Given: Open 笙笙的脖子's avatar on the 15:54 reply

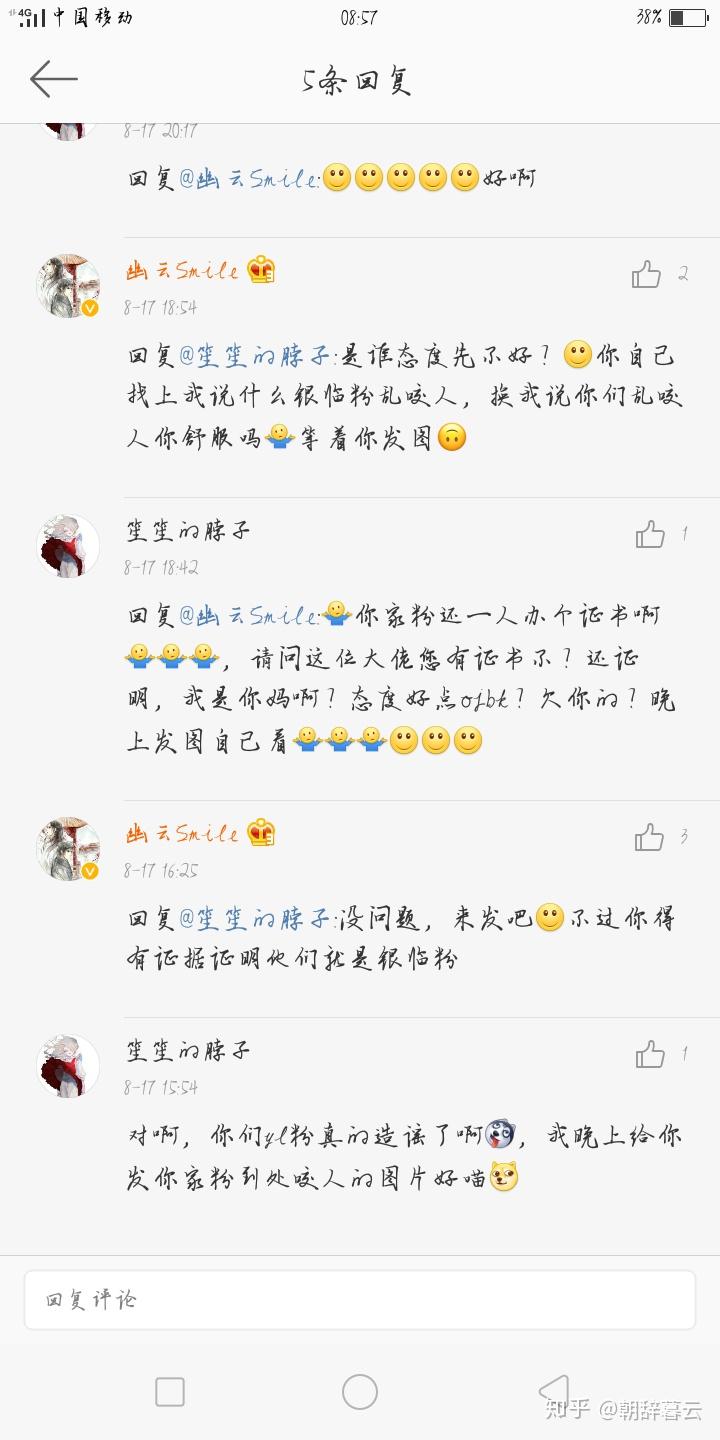Looking at the screenshot, I should pos(68,1066).
